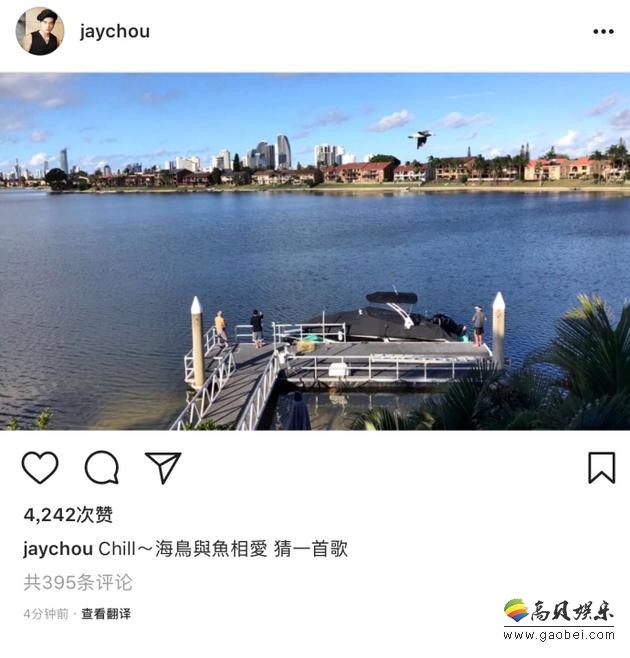Open the post overflow menu

tap(602, 32)
